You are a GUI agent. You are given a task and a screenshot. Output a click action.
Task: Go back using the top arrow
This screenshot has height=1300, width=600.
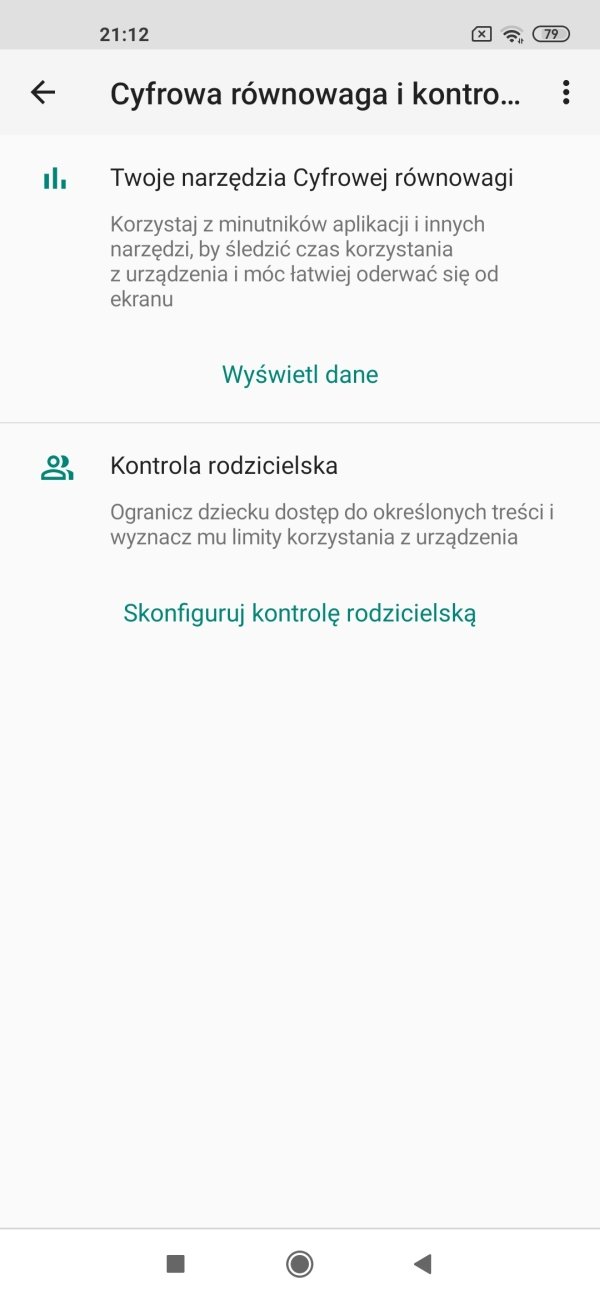(x=43, y=93)
